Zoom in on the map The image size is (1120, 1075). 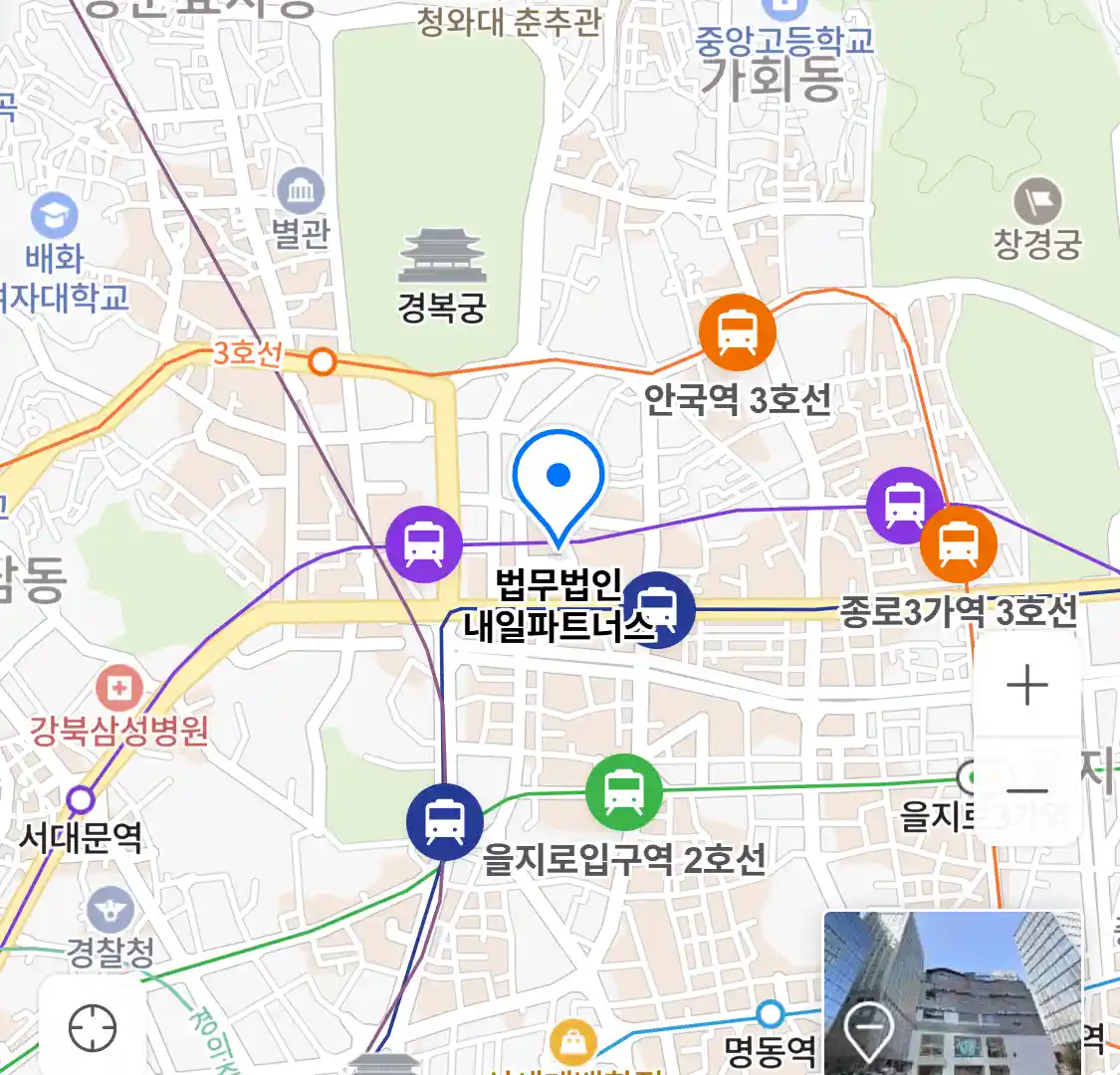point(1026,686)
